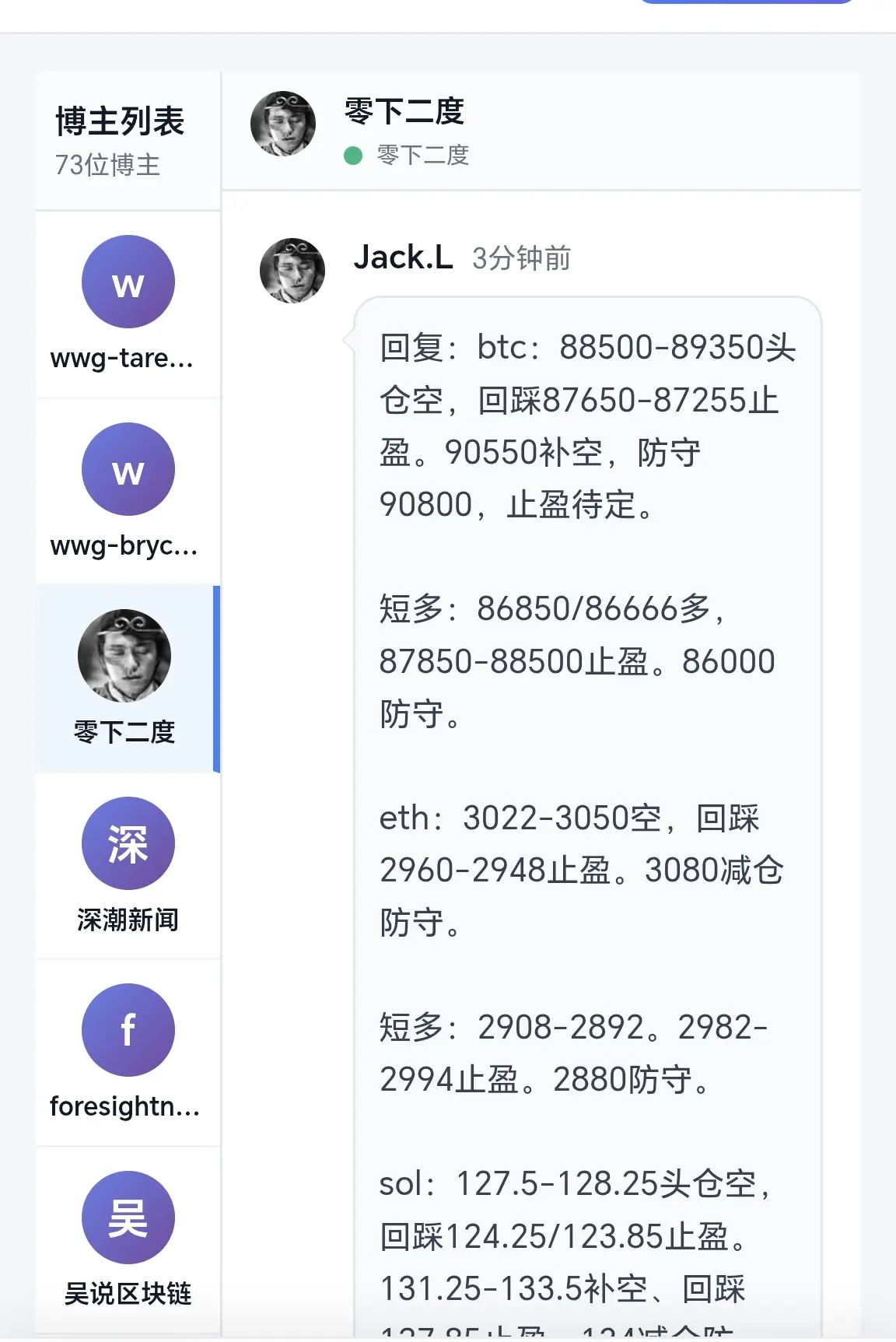Click Jack.L's avatar next to his message
The height and width of the screenshot is (1342, 896).
291,270
